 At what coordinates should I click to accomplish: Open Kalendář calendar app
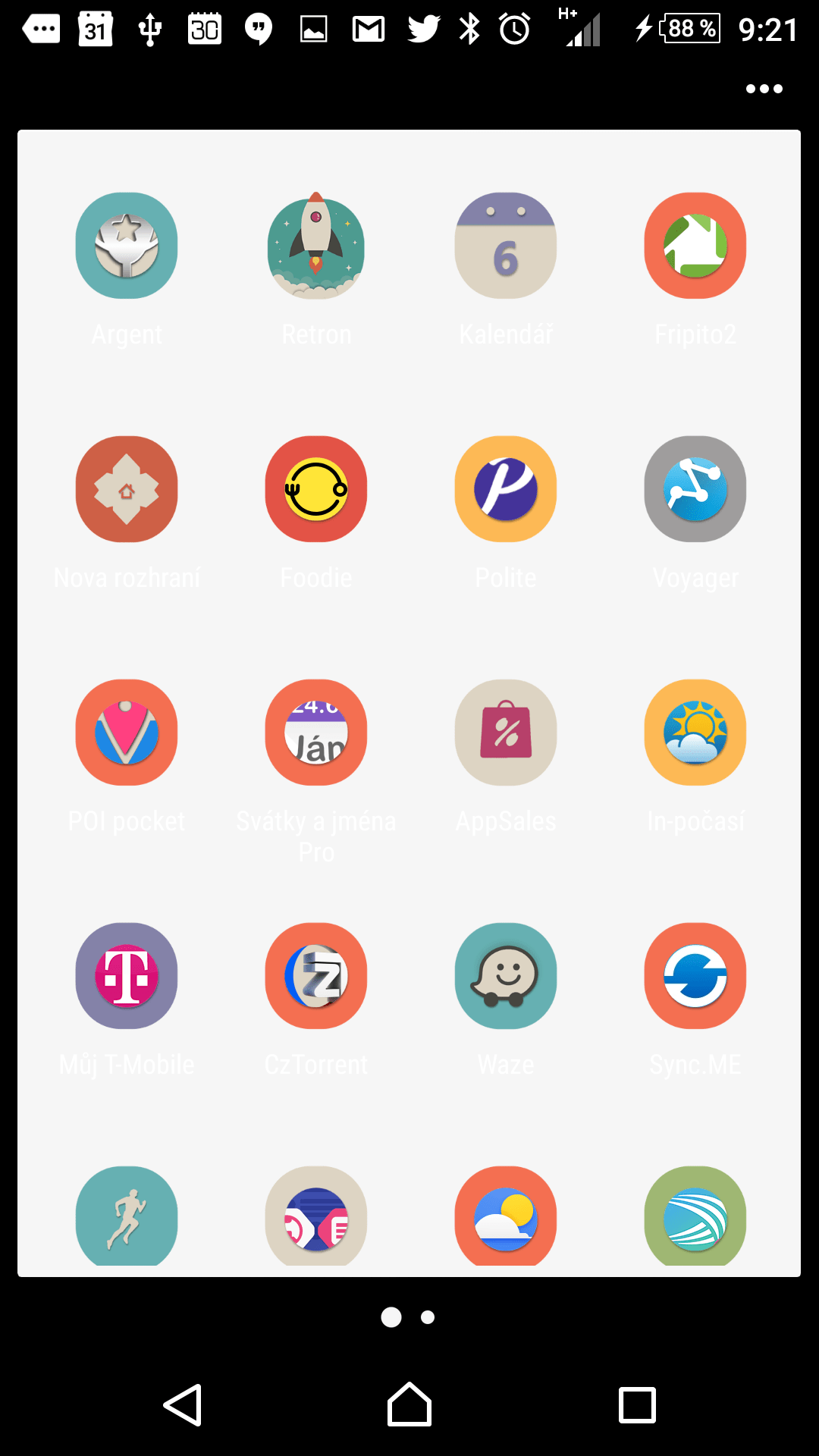tap(506, 246)
